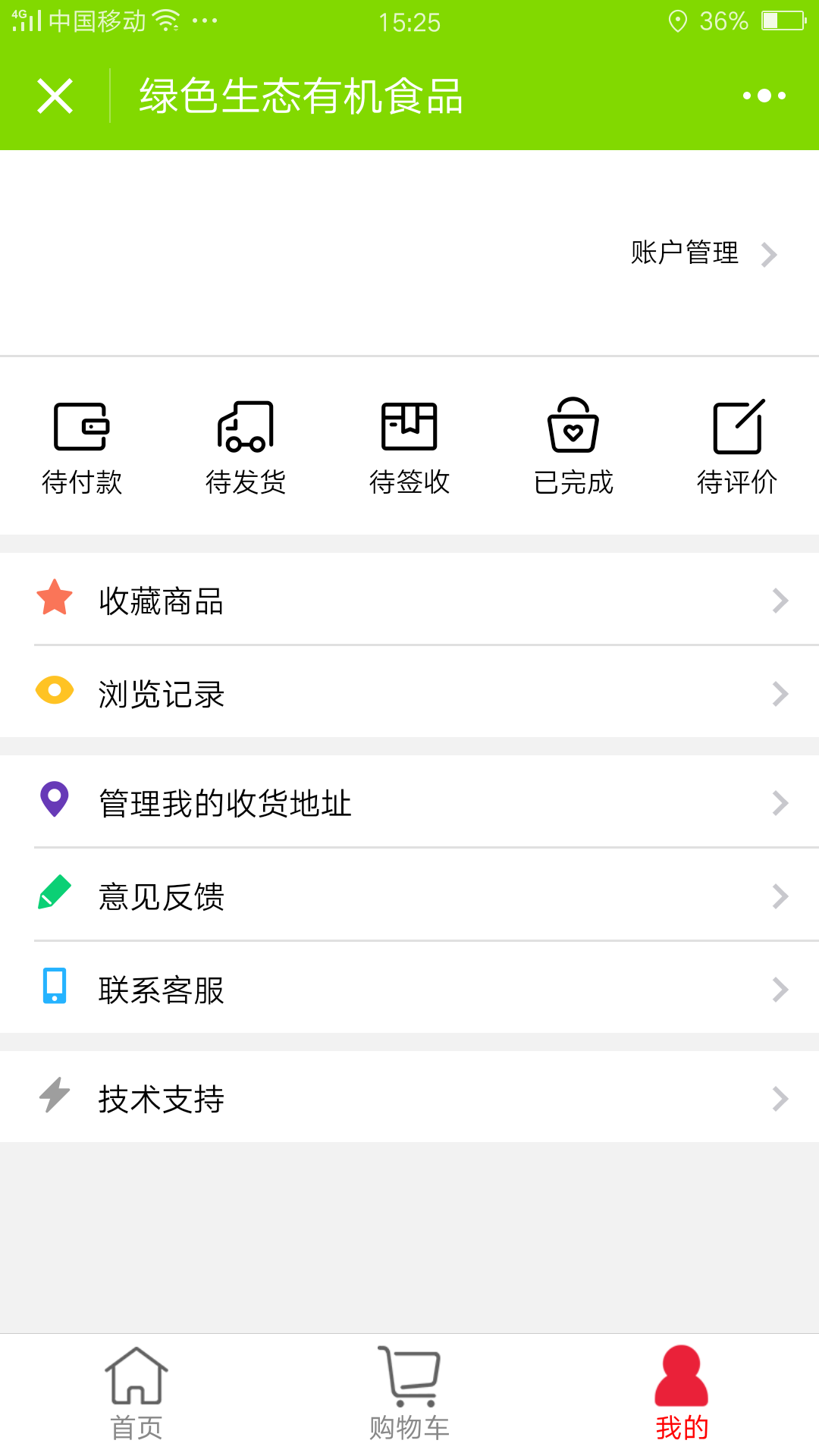819x1456 pixels.
Task: Open 收藏商品 favorited products
Action: tap(409, 600)
